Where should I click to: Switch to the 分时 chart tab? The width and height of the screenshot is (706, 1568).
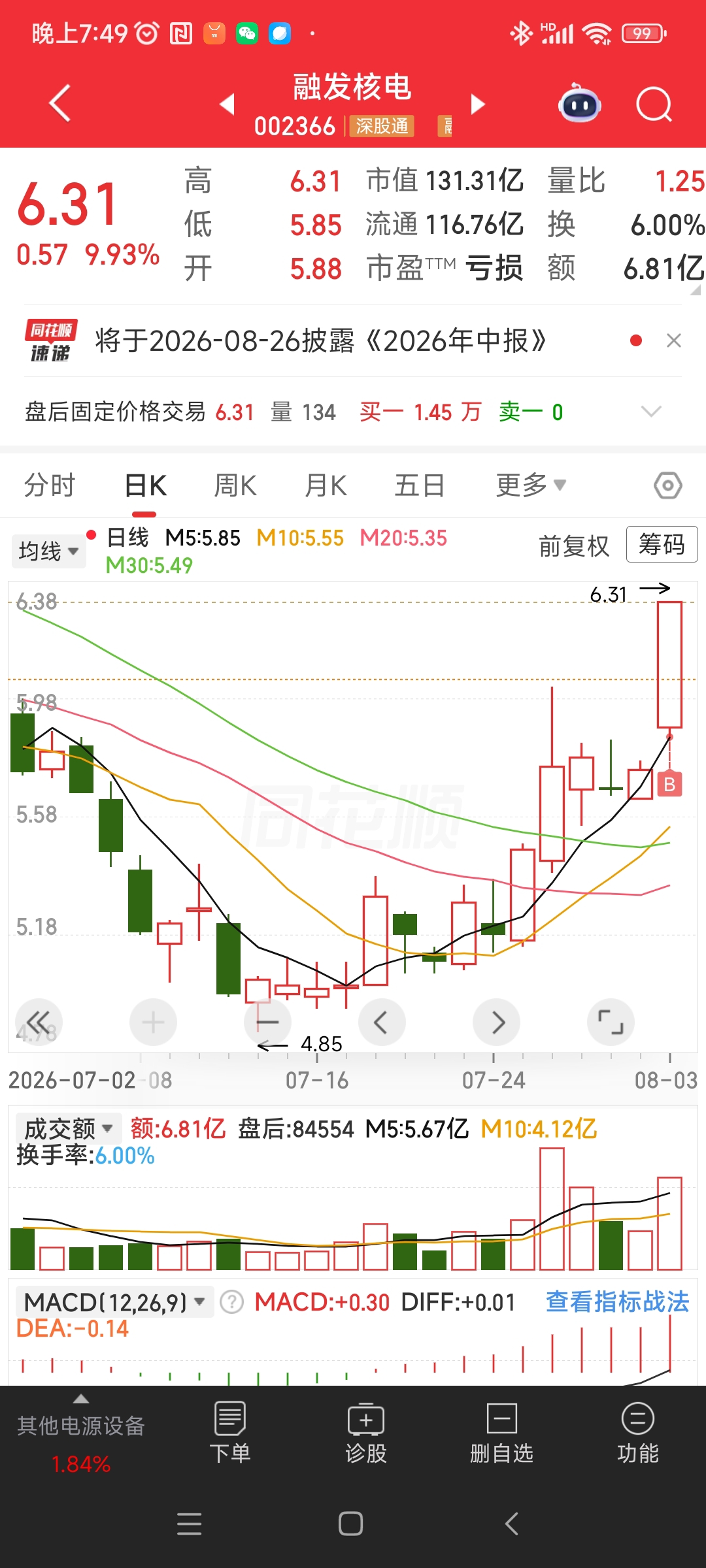50,485
